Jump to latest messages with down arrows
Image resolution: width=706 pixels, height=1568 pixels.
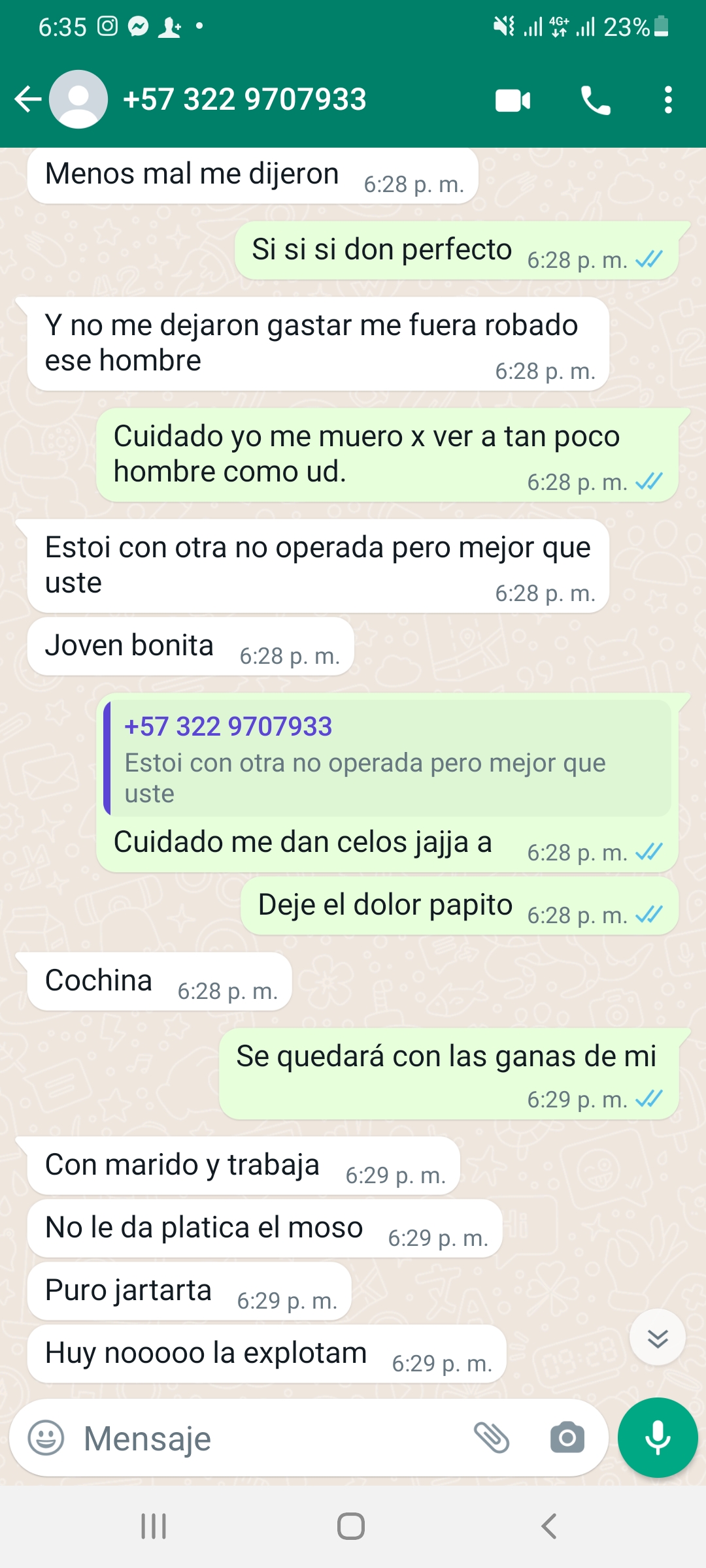(657, 1338)
